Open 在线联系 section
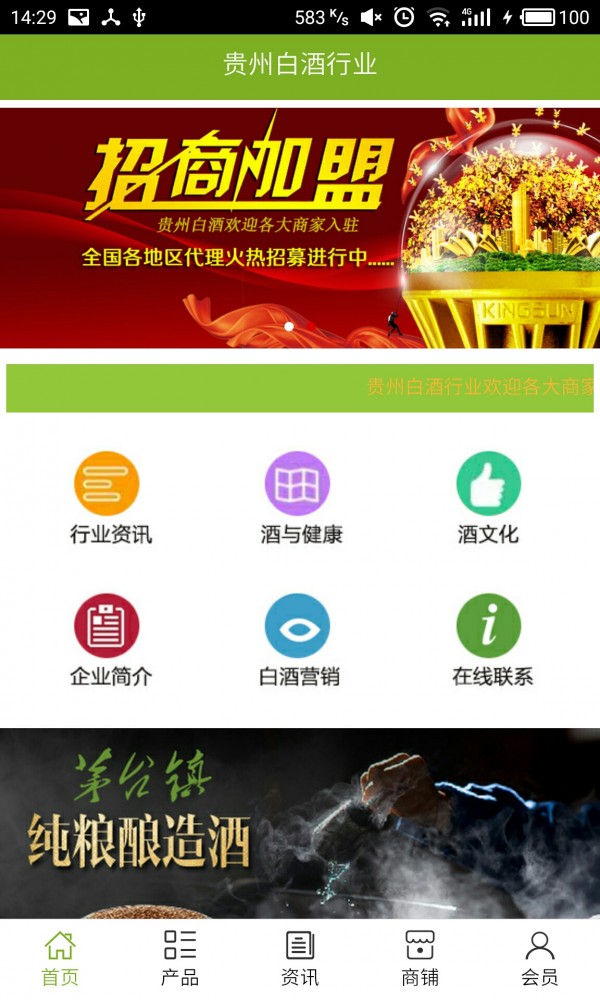Image resolution: width=600 pixels, height=1000 pixels. tap(489, 640)
